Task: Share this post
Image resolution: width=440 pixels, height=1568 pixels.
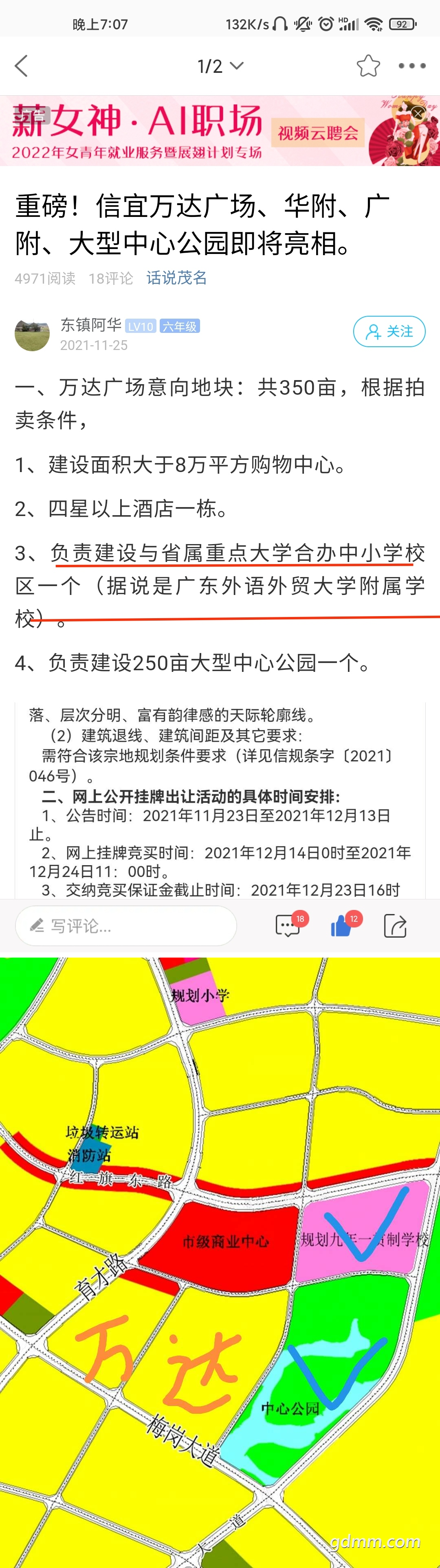Action: pos(395,926)
